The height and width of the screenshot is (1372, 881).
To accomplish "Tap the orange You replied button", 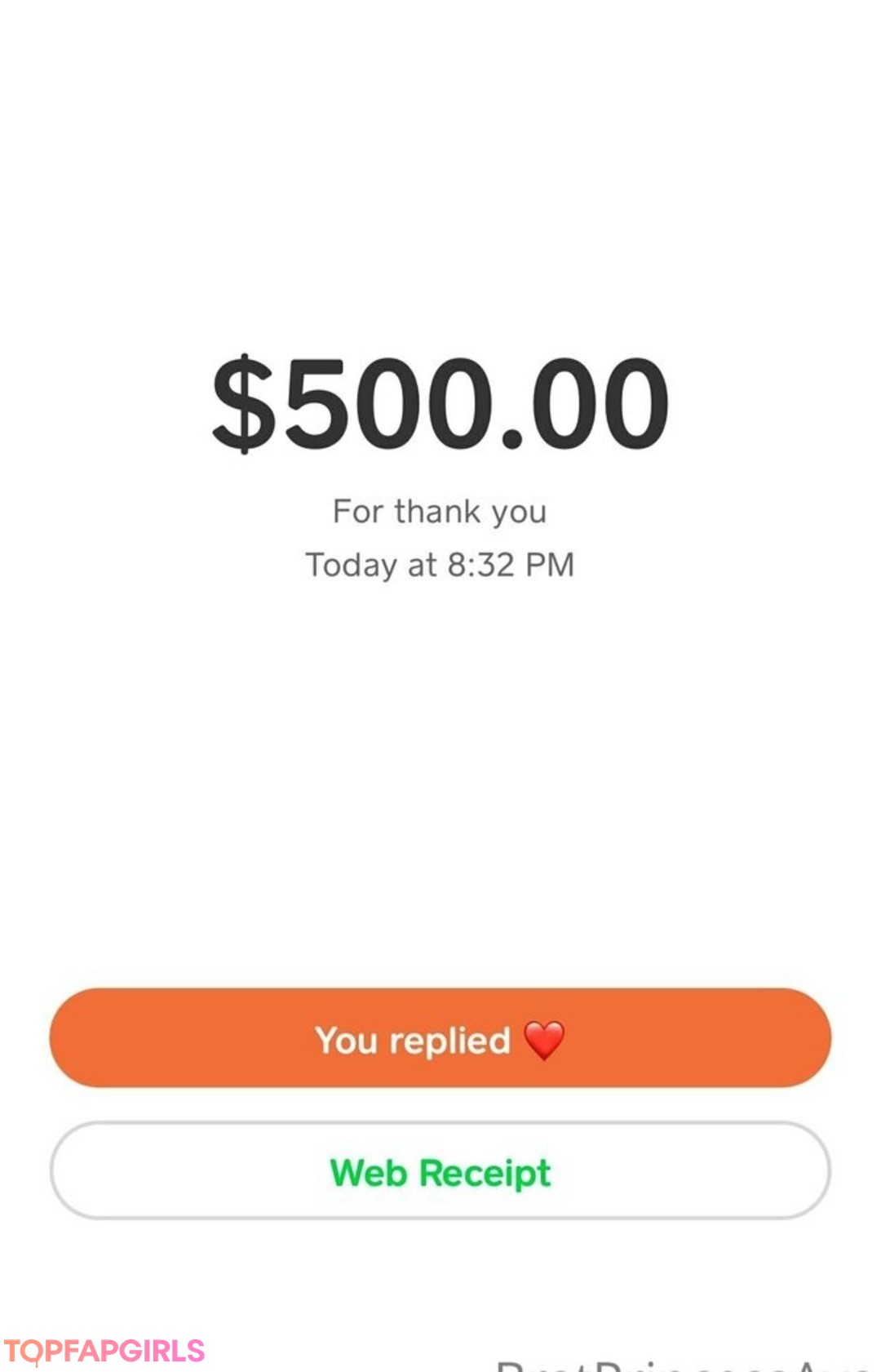I will tap(440, 1038).
